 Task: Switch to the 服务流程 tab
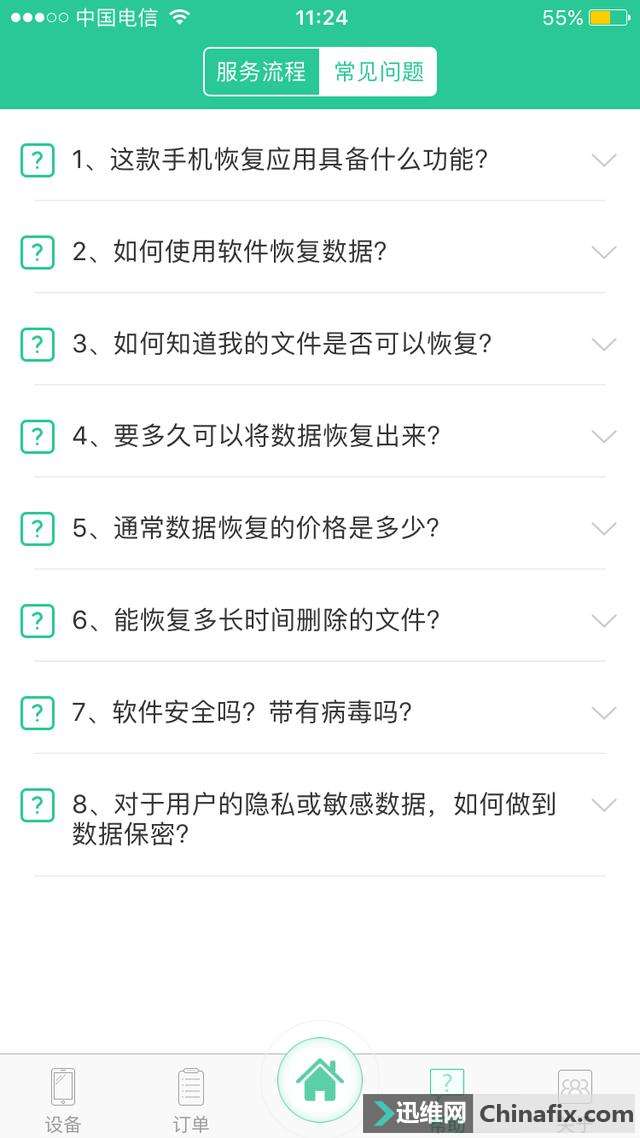[x=261, y=72]
